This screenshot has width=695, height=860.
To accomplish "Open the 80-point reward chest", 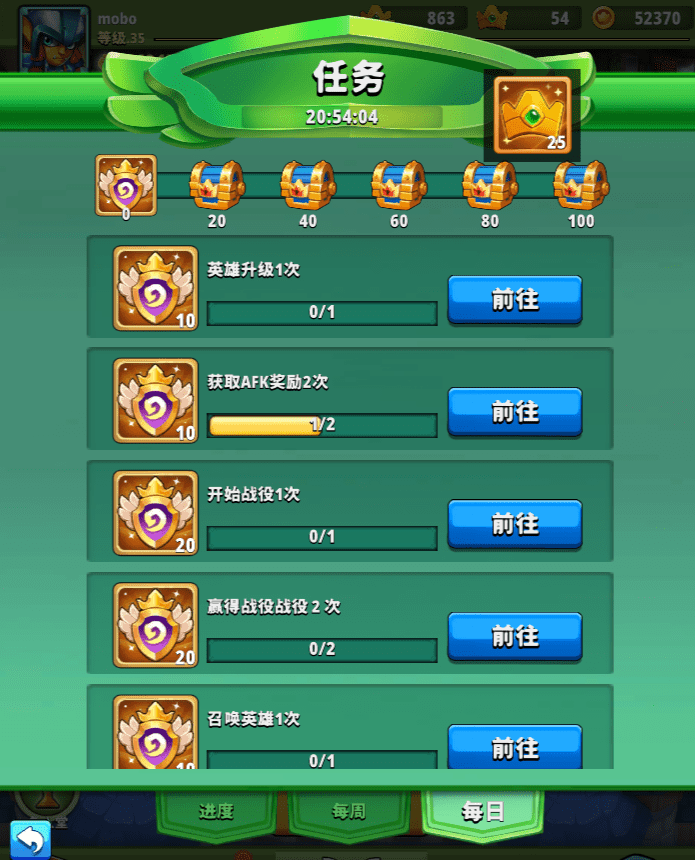I will click(x=489, y=185).
